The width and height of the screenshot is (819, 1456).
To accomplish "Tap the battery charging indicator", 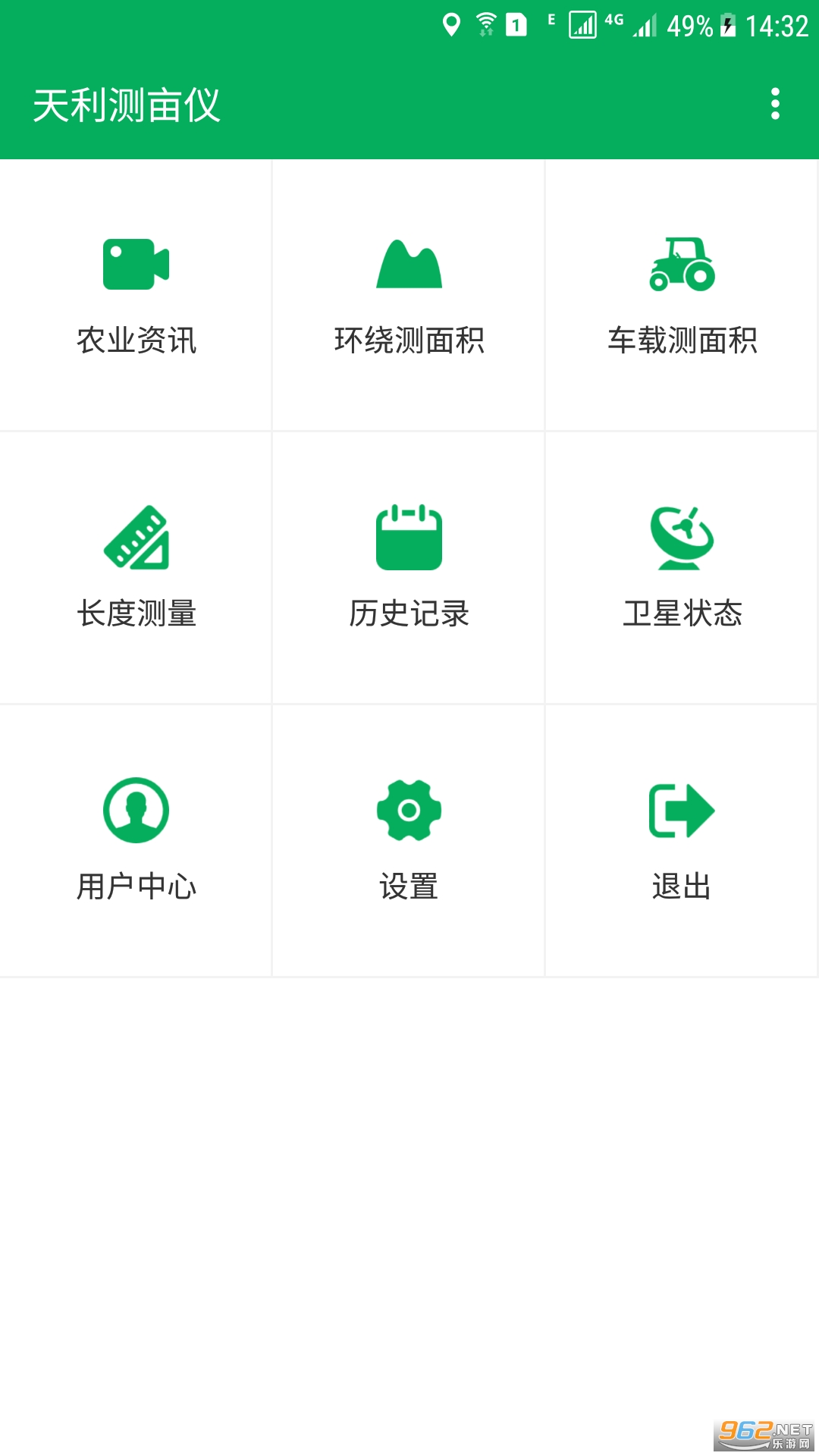I will tap(730, 24).
